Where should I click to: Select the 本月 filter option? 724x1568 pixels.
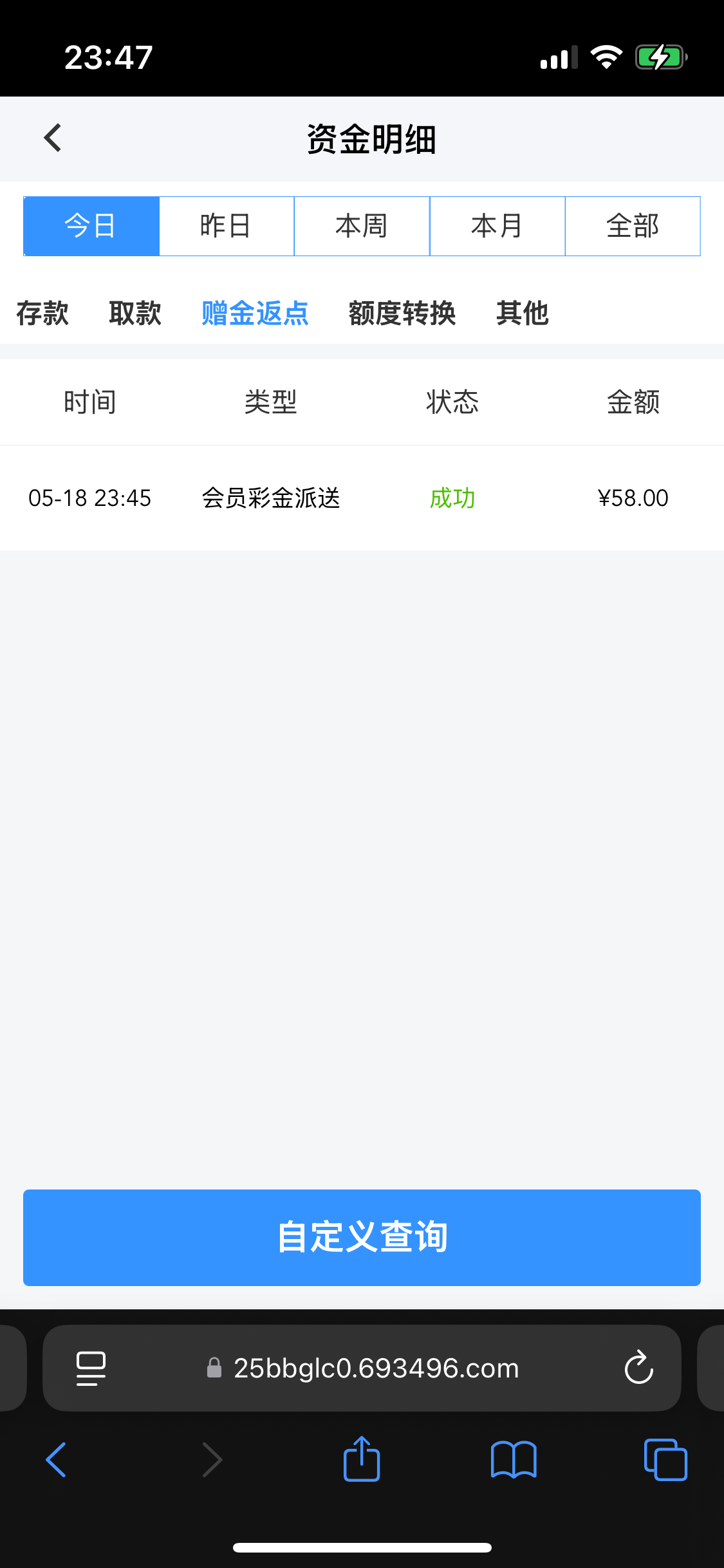[497, 225]
